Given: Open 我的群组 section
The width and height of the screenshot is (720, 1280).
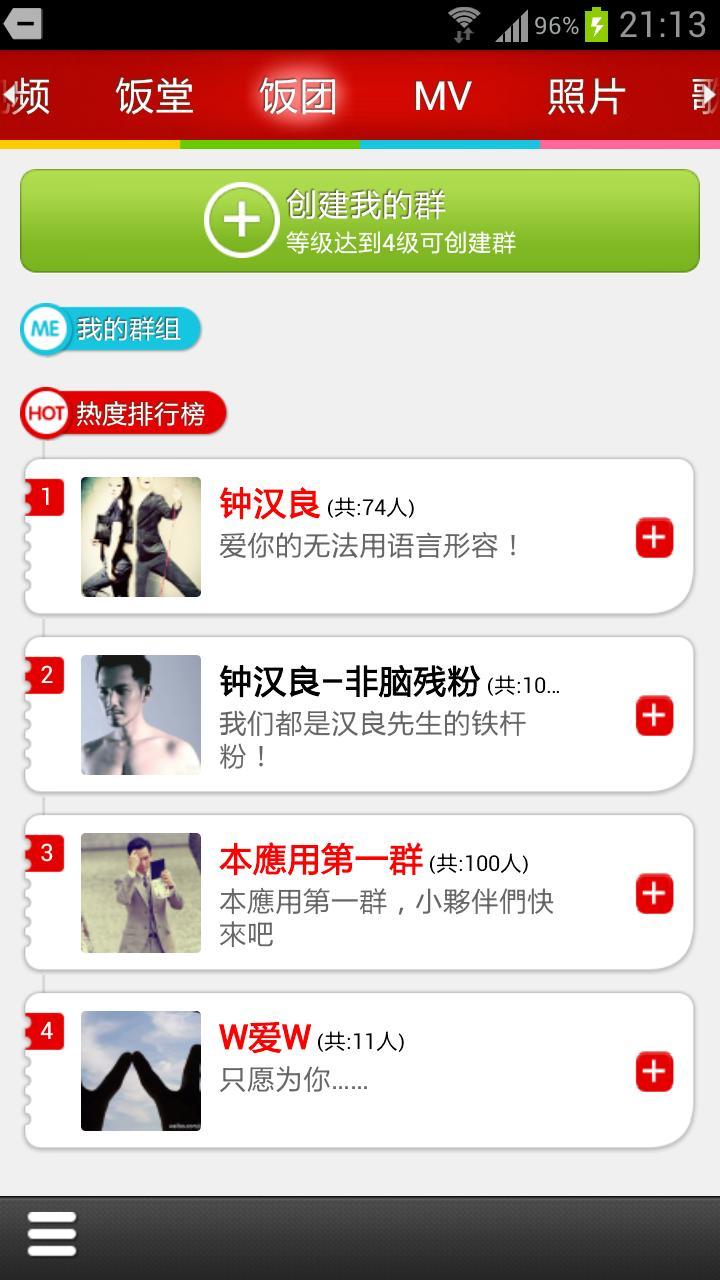Looking at the screenshot, I should (111, 329).
